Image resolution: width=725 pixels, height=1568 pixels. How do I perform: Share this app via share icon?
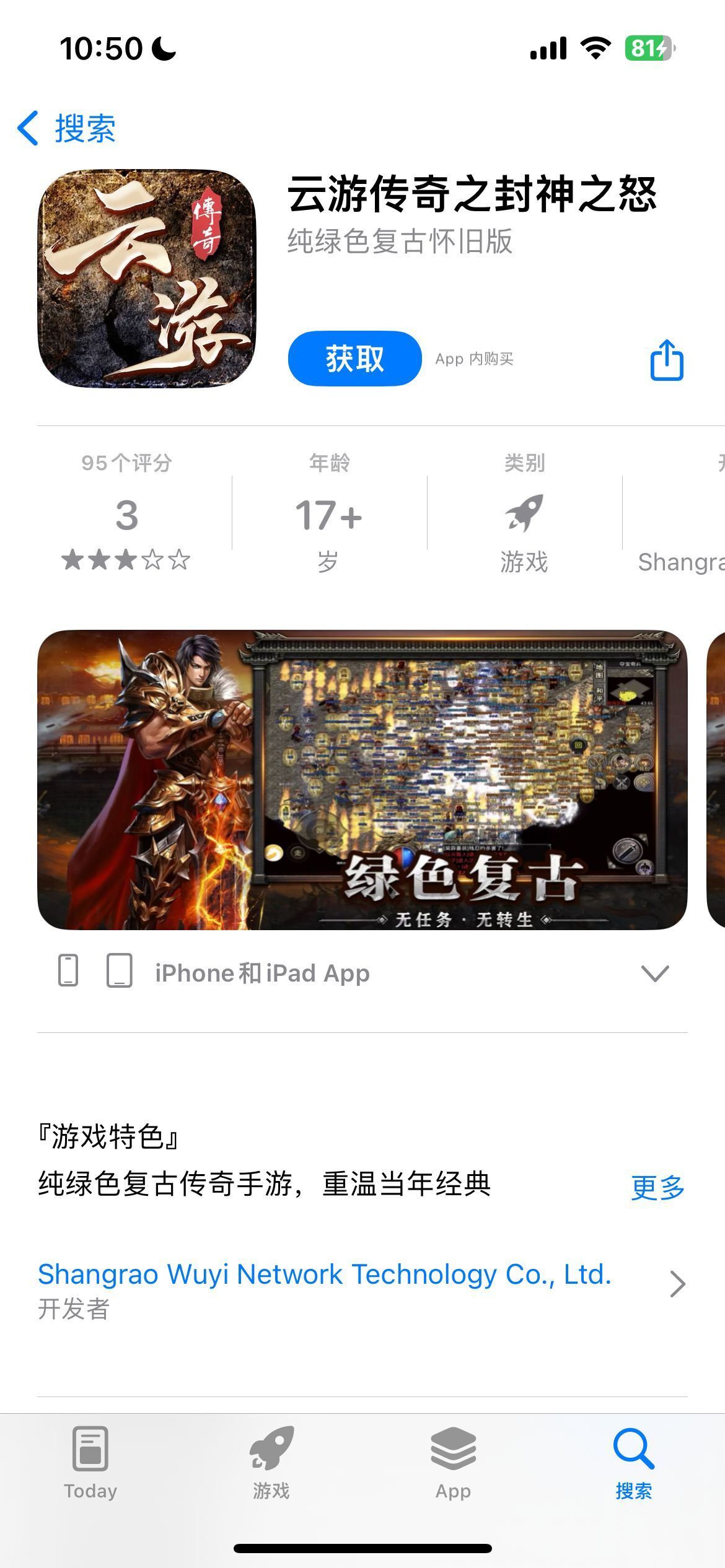coord(667,359)
